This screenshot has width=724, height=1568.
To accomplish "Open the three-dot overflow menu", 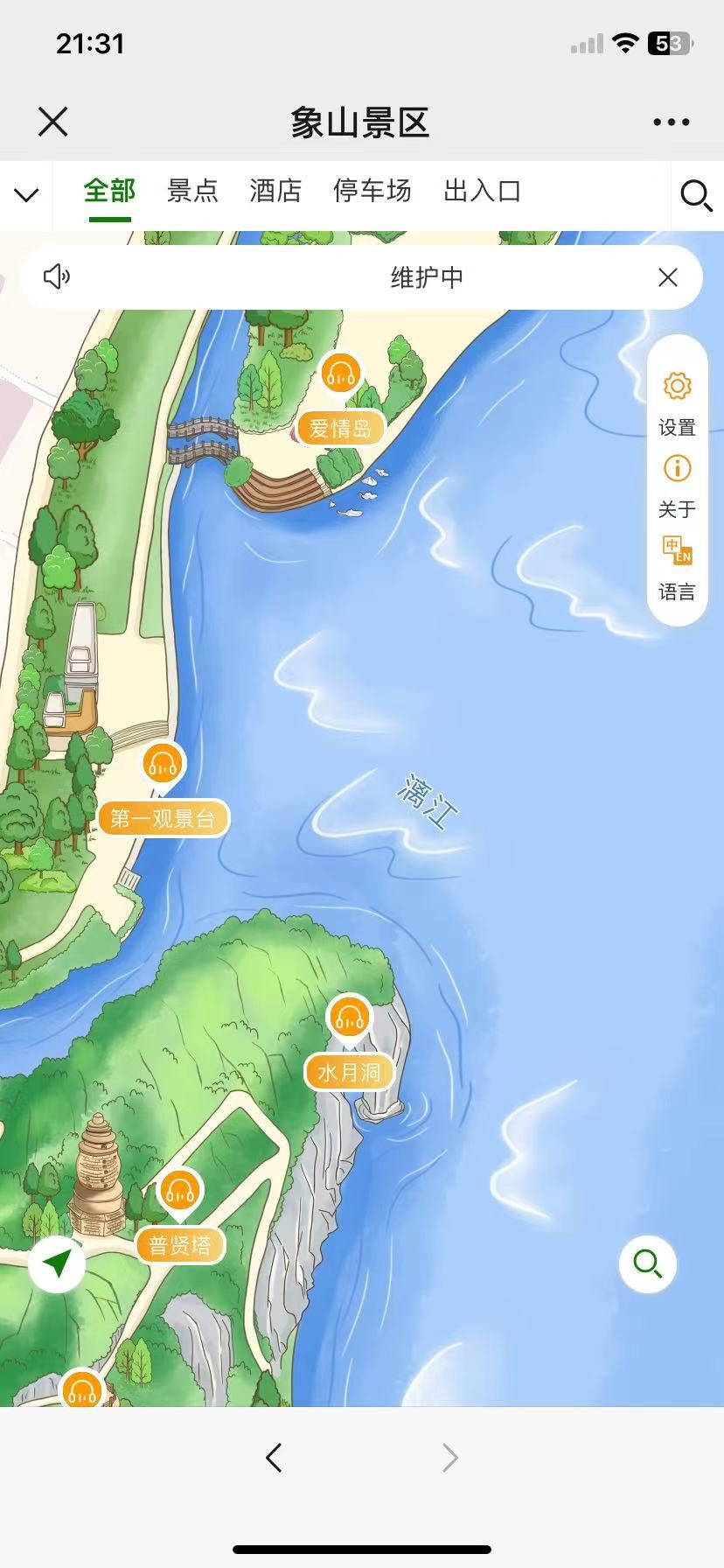I will click(671, 122).
